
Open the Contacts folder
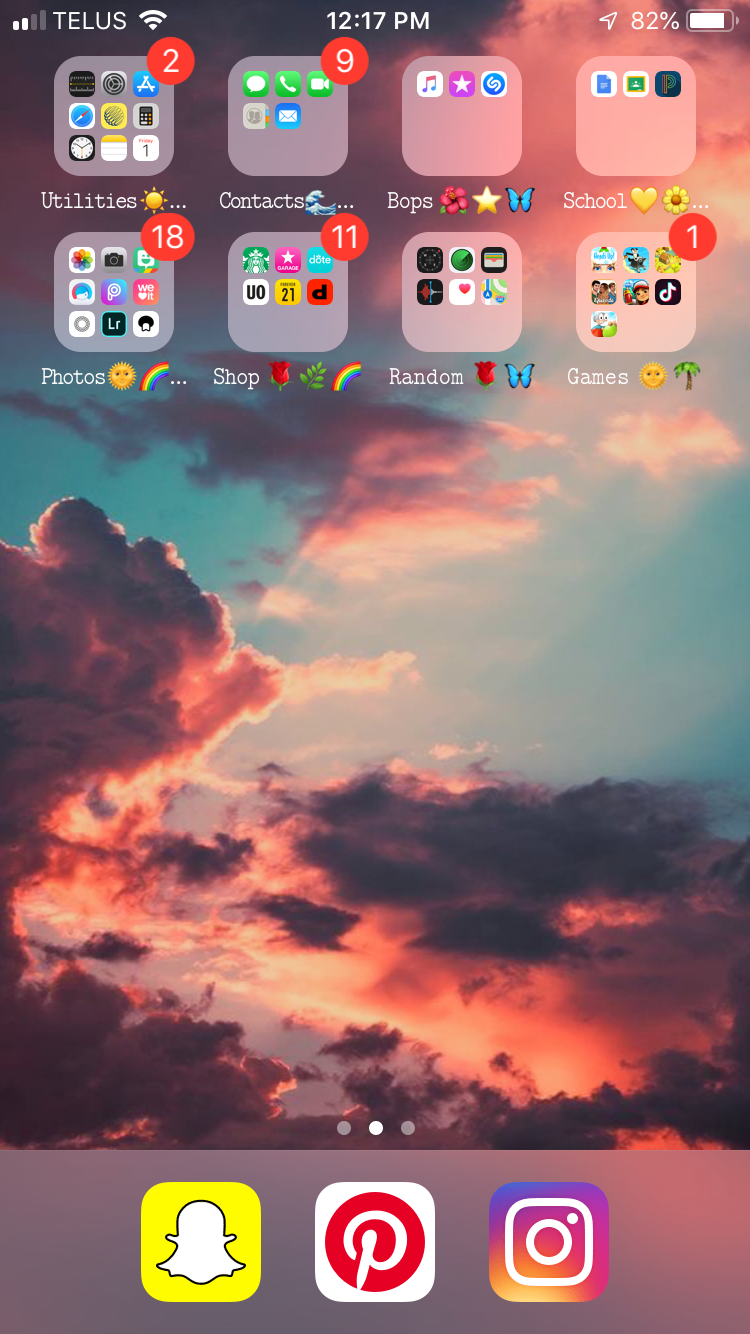(288, 116)
